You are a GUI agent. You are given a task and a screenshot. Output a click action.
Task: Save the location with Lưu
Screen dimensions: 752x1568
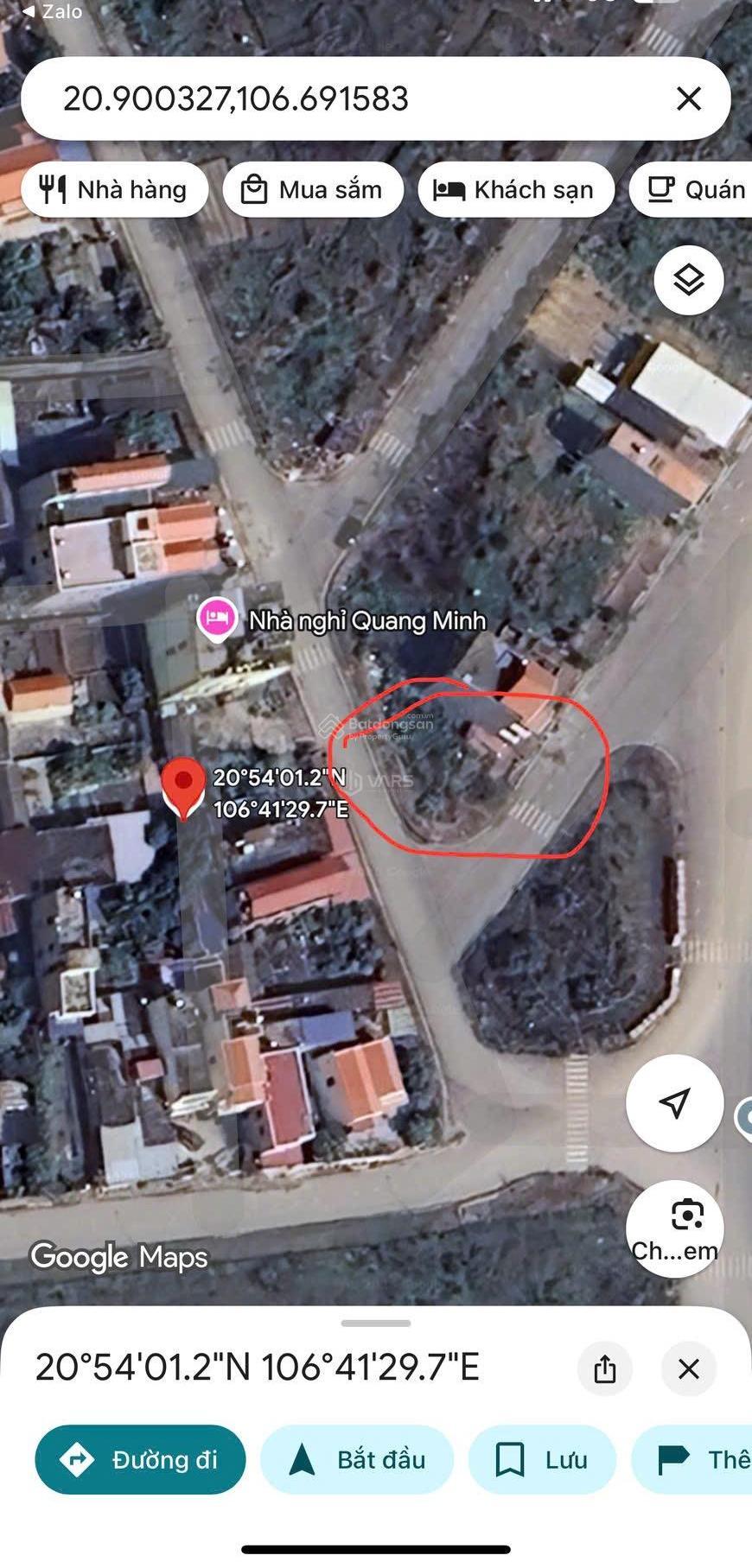(542, 1459)
